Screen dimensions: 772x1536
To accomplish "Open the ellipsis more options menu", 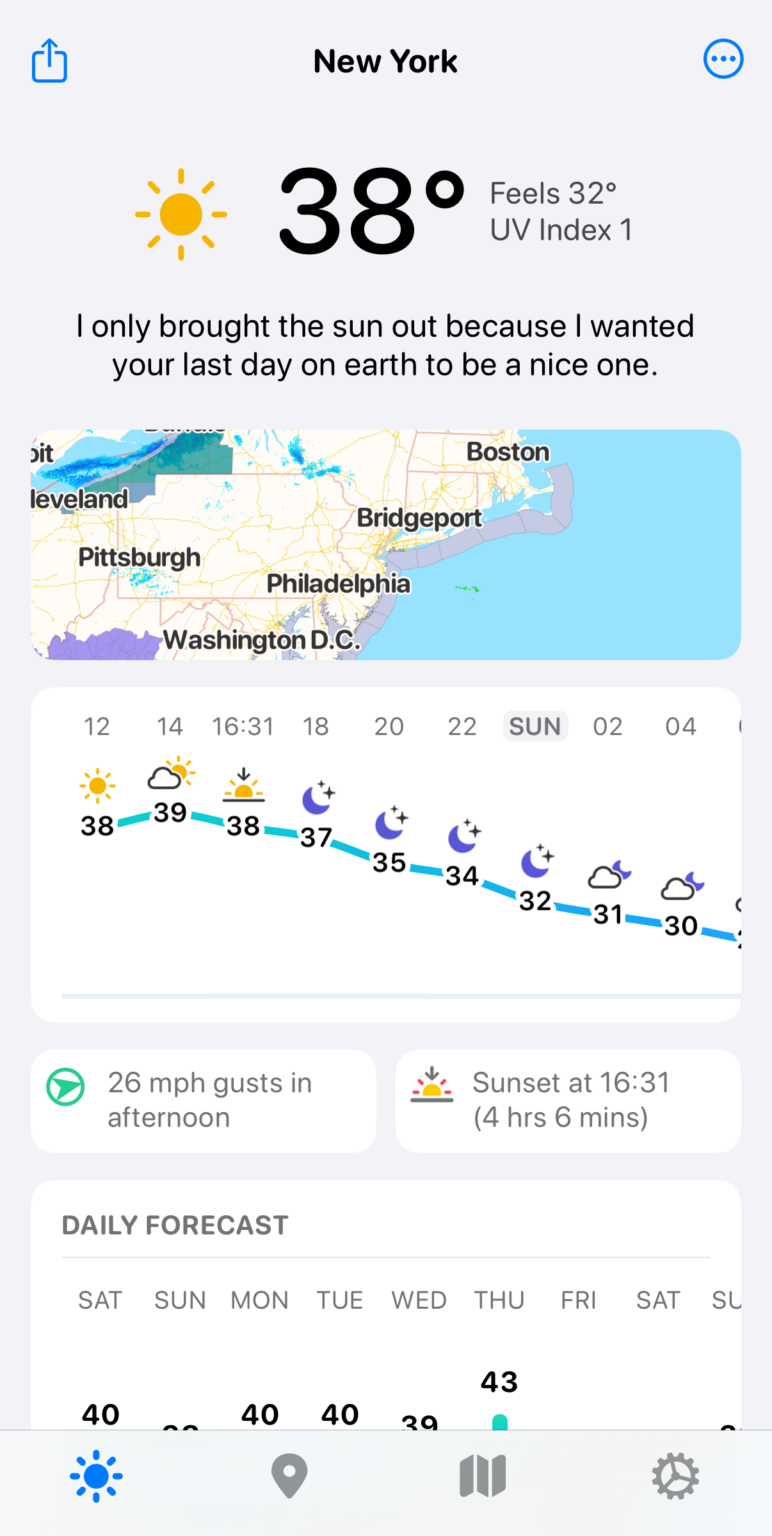I will (723, 59).
